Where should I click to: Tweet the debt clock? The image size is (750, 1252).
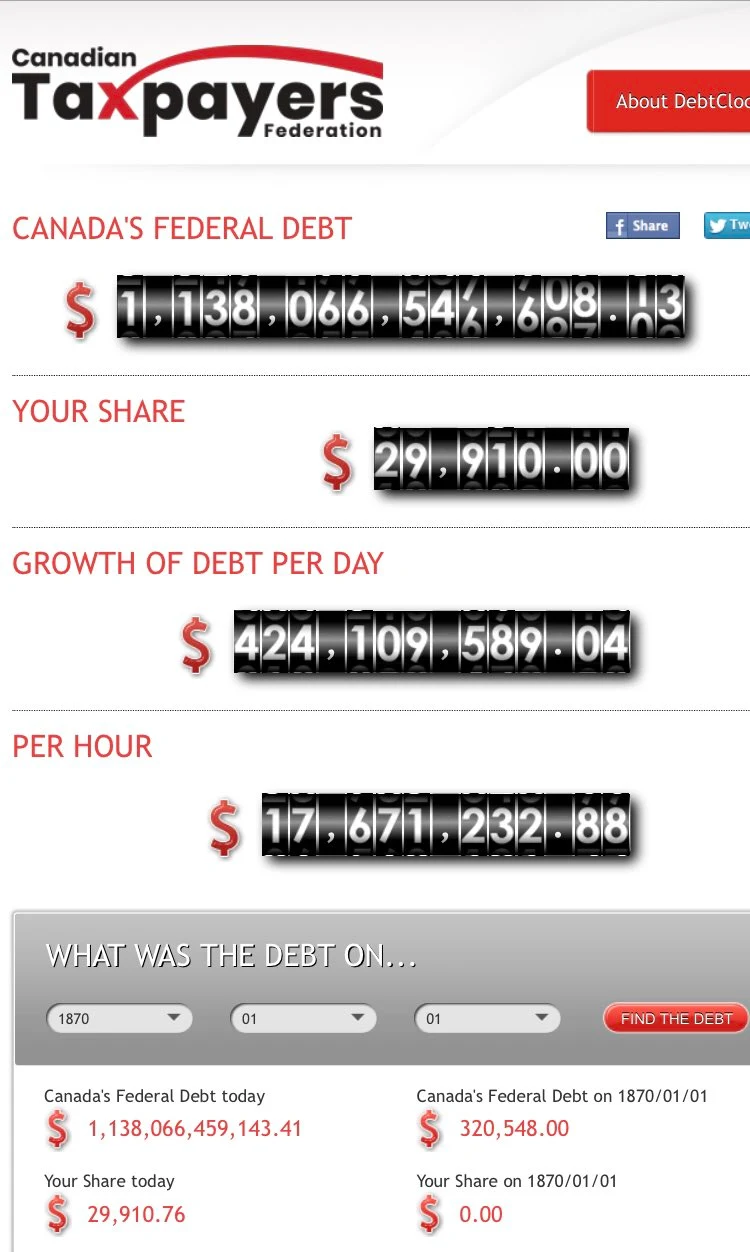[728, 226]
